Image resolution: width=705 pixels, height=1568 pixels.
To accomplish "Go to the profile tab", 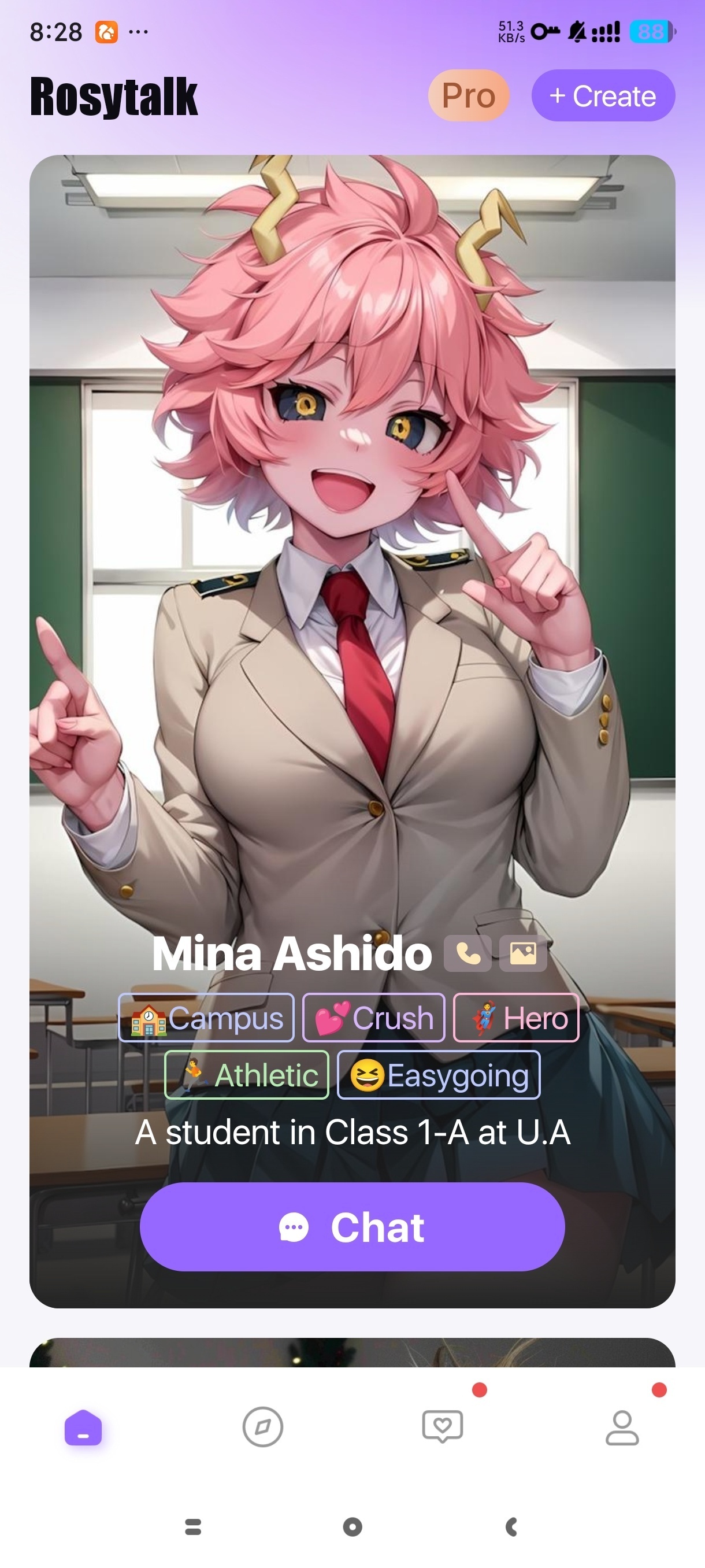I will tap(622, 1427).
